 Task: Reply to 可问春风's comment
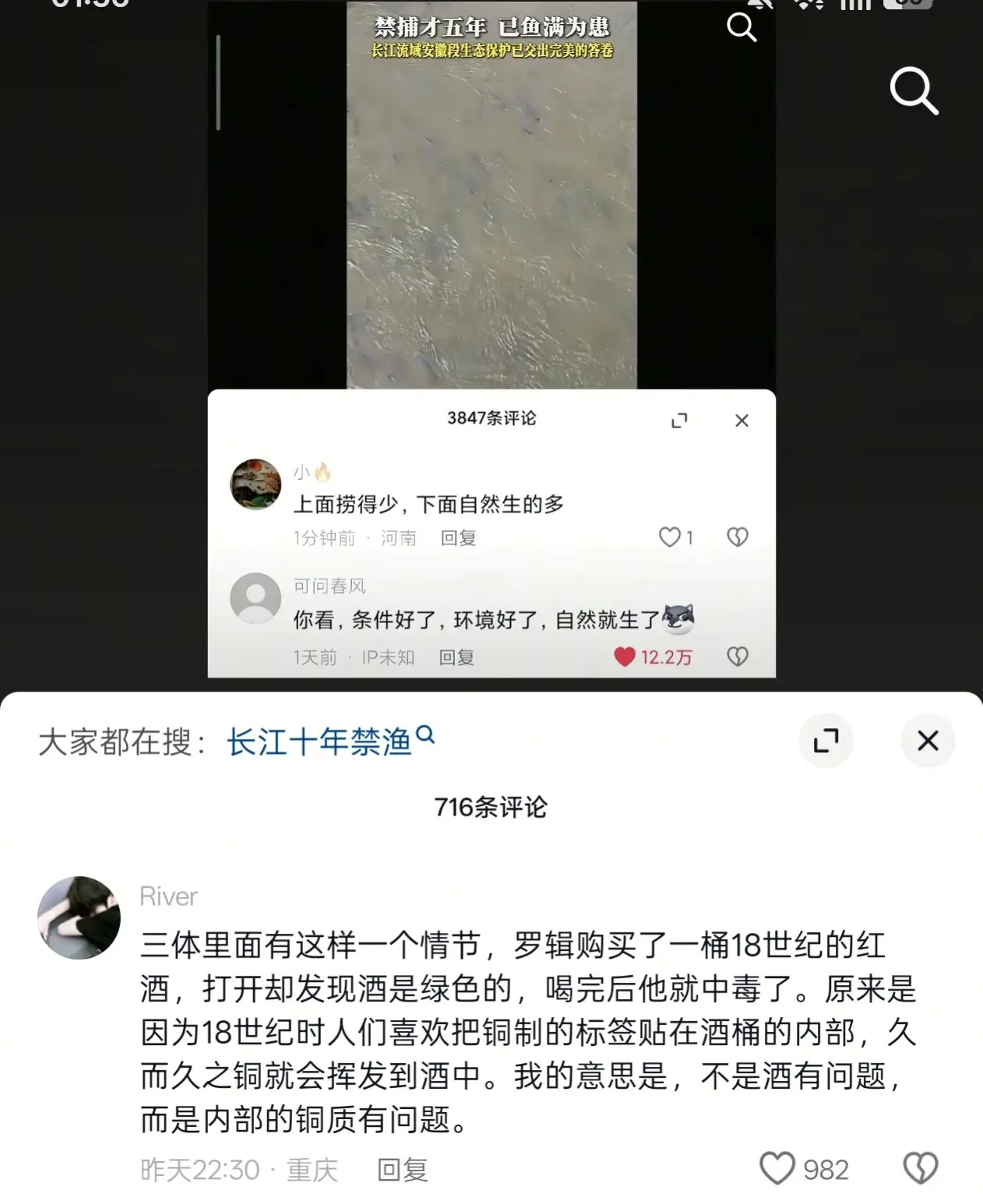coord(457,658)
